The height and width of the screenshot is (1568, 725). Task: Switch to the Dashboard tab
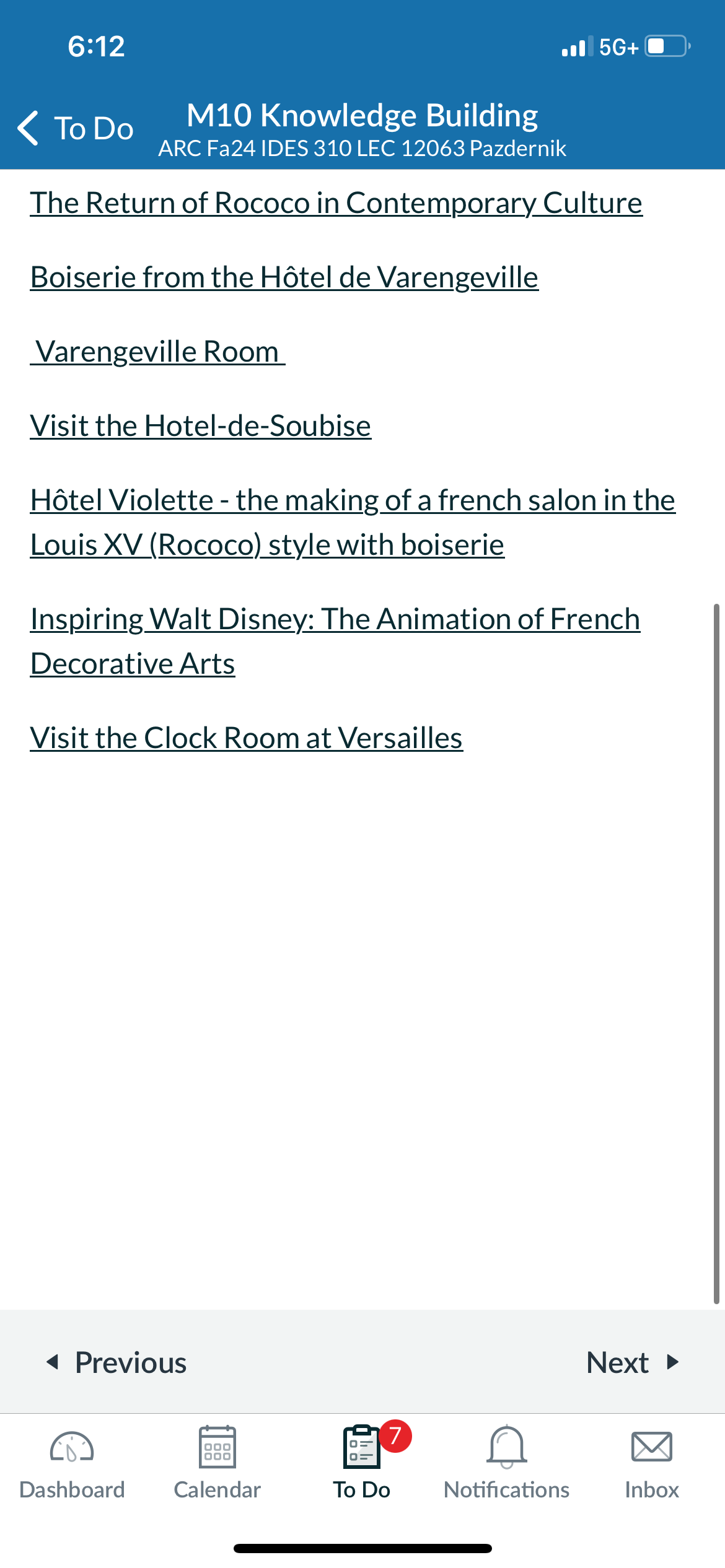[72, 1463]
